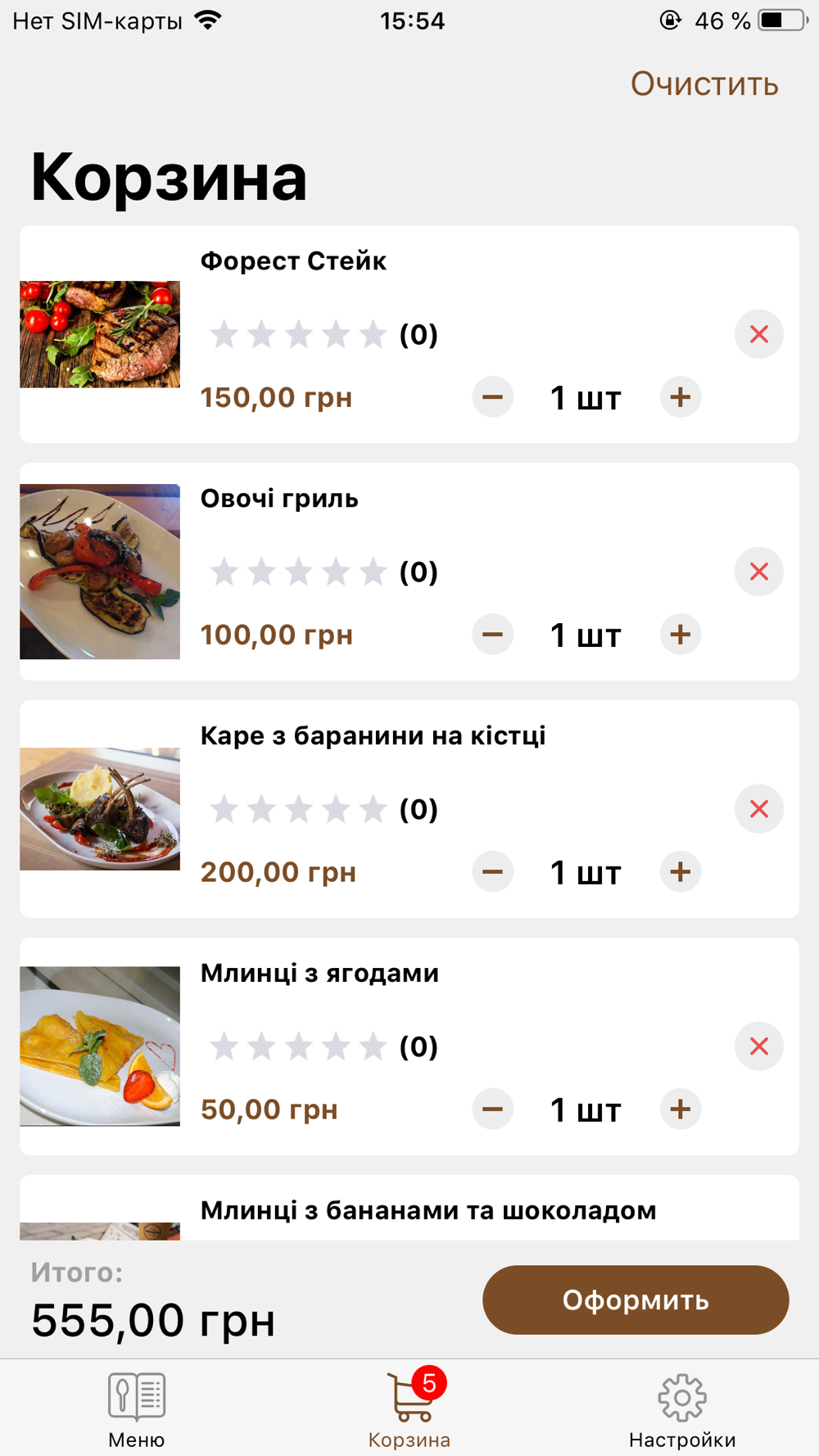The height and width of the screenshot is (1456, 819).
Task: Open the Форест Стейк dish photo
Action: pos(100,334)
